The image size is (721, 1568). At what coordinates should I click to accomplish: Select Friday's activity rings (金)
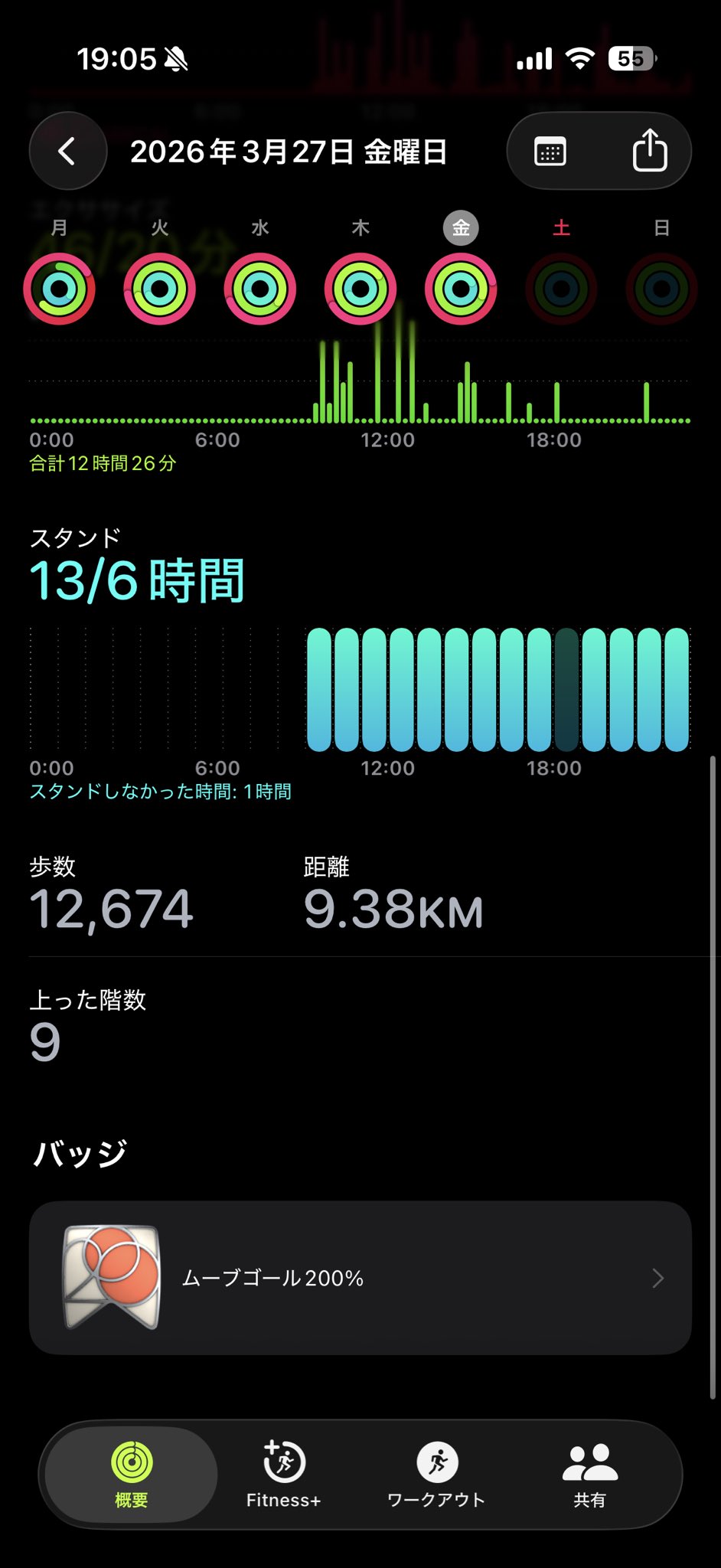pyautogui.click(x=461, y=289)
